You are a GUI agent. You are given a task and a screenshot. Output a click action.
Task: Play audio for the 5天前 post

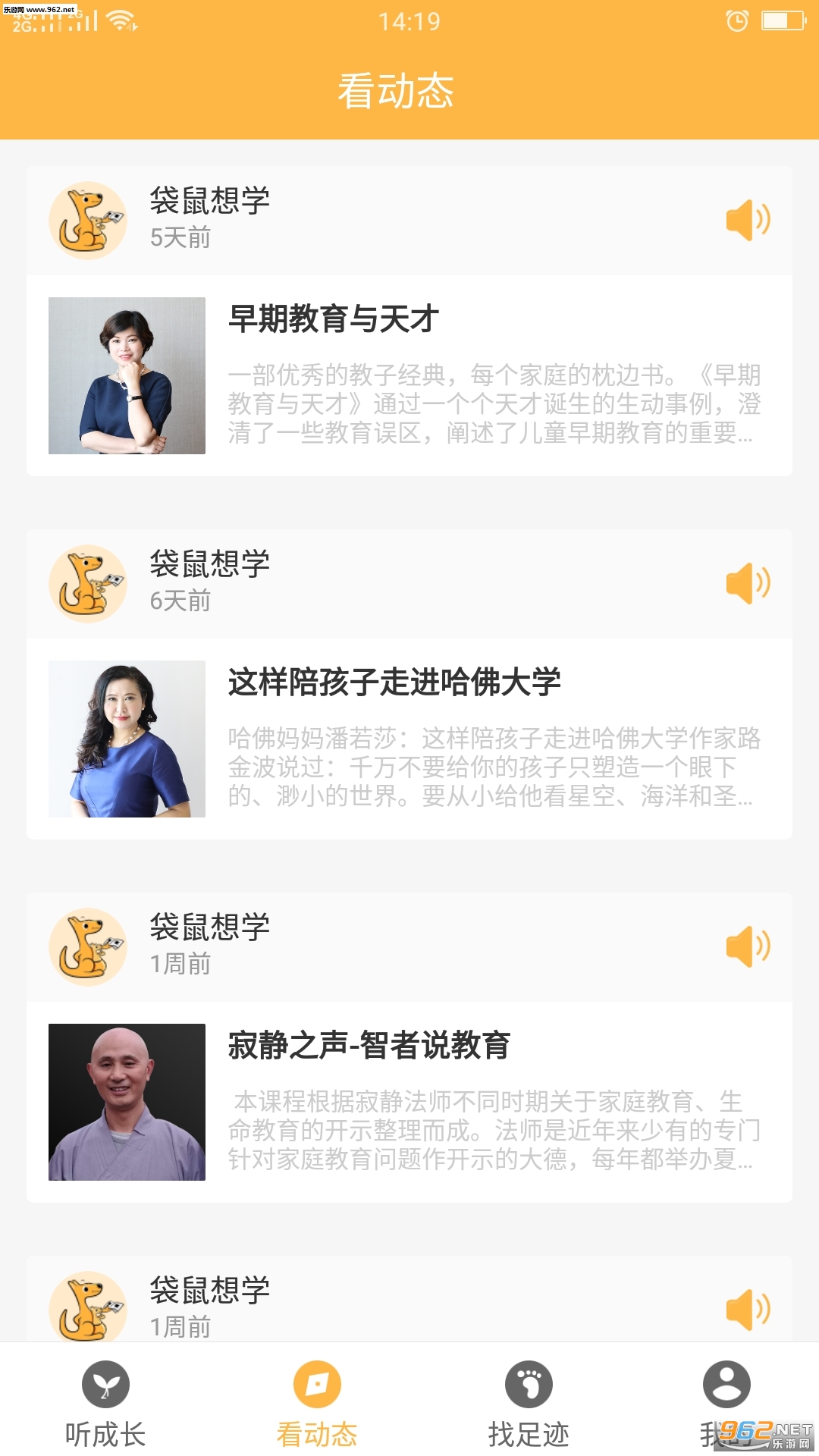[748, 221]
